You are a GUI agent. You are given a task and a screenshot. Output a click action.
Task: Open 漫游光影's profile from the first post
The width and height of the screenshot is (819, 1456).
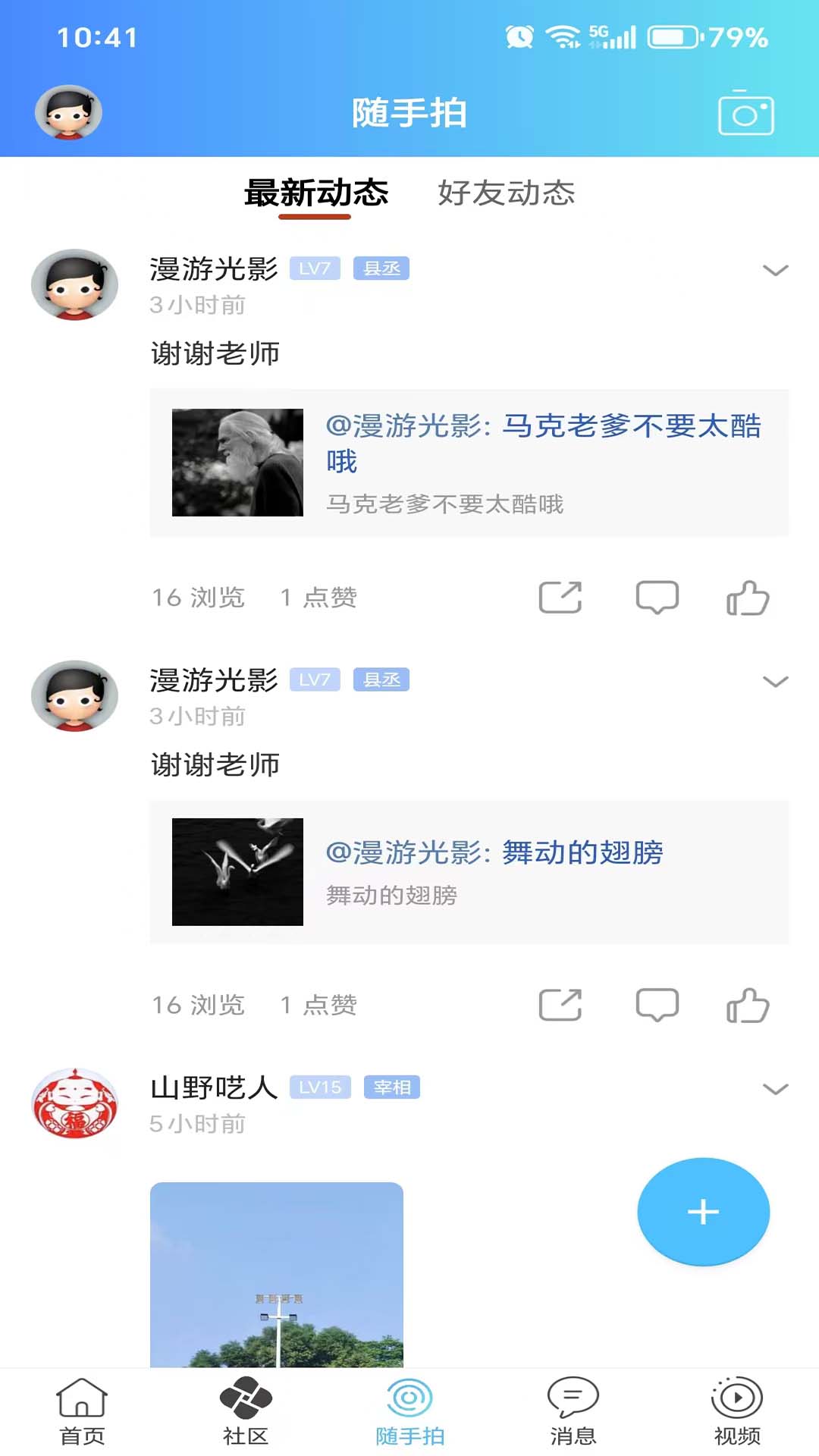74,284
